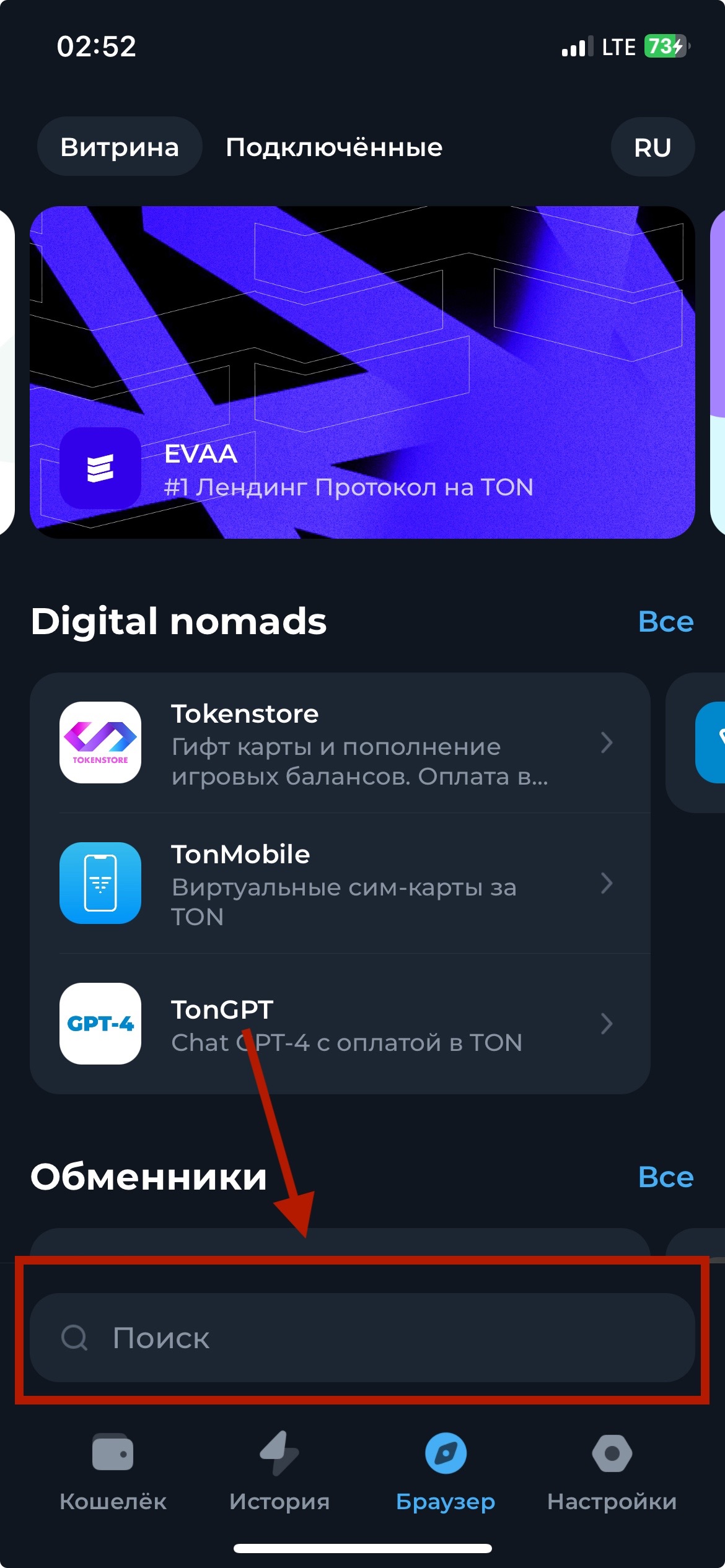This screenshot has width=725, height=1568.
Task: Open the TonGPT app row
Action: click(340, 1024)
